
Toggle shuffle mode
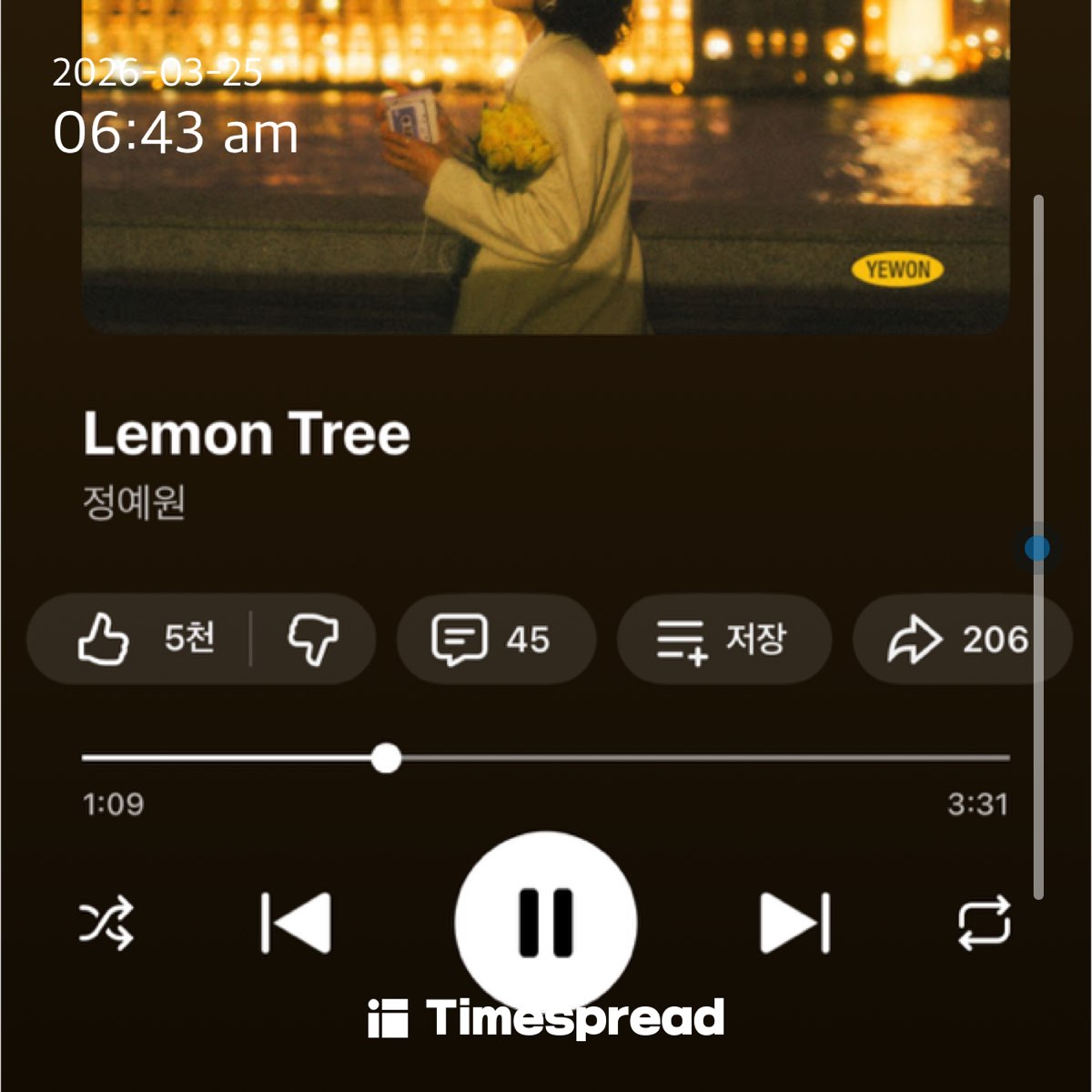coord(106,924)
